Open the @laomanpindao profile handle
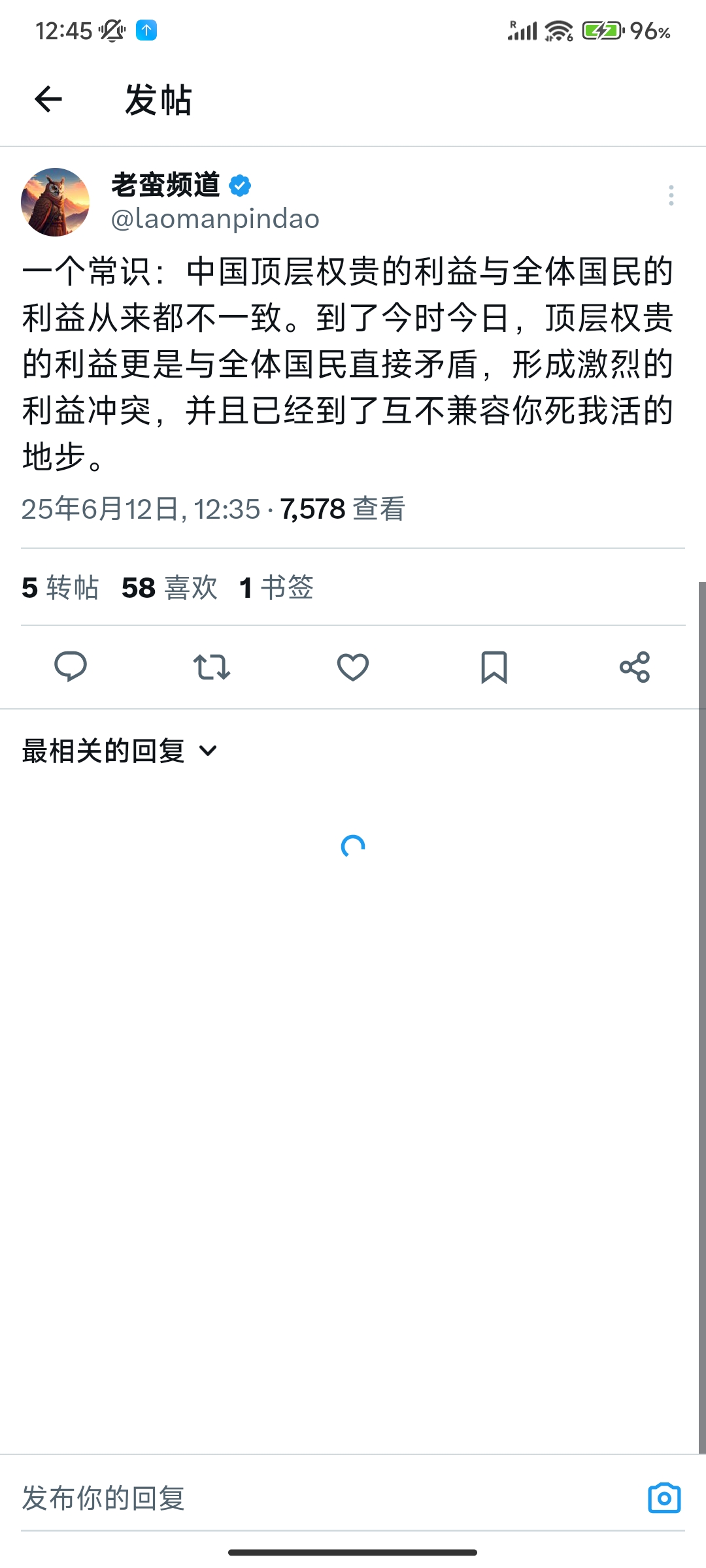 pyautogui.click(x=215, y=219)
